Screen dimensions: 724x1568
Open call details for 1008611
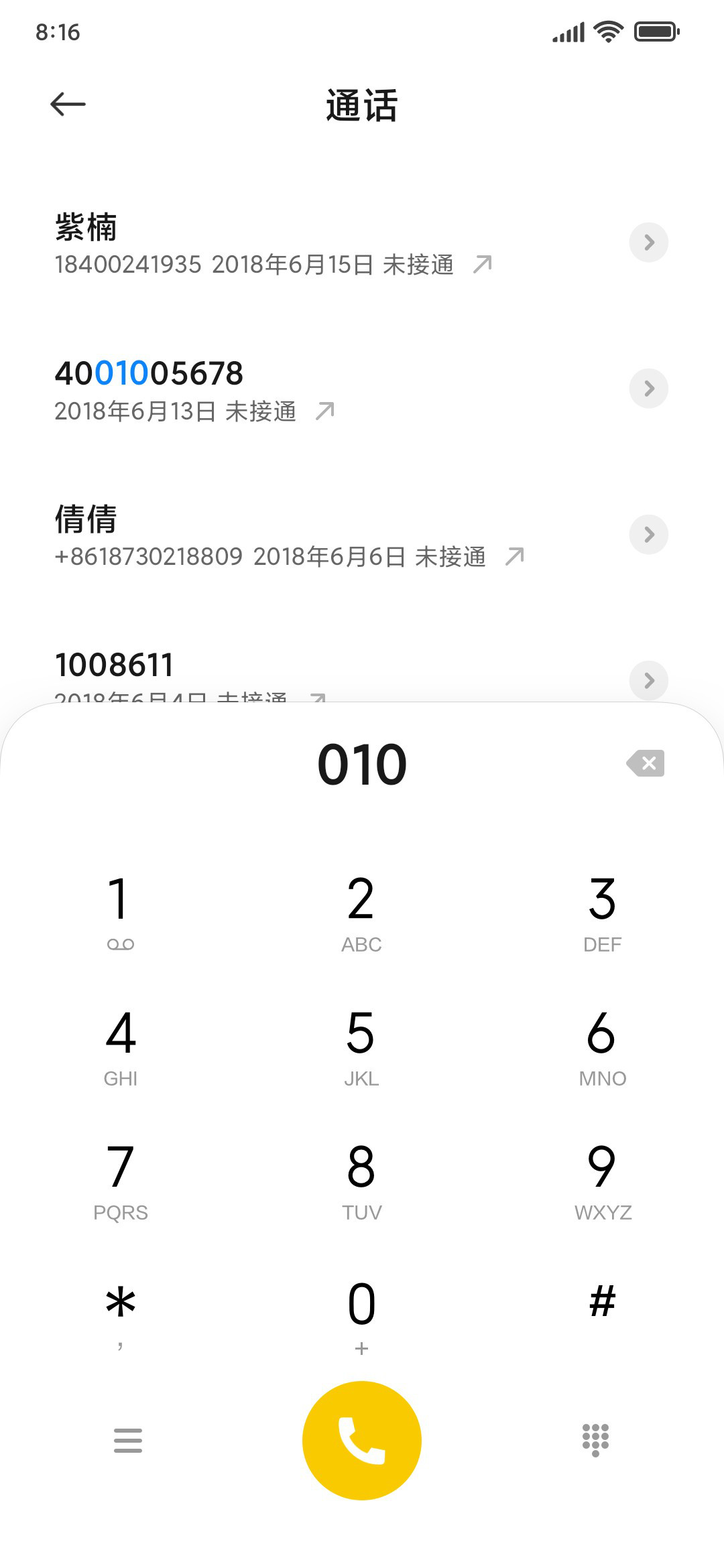coord(649,681)
